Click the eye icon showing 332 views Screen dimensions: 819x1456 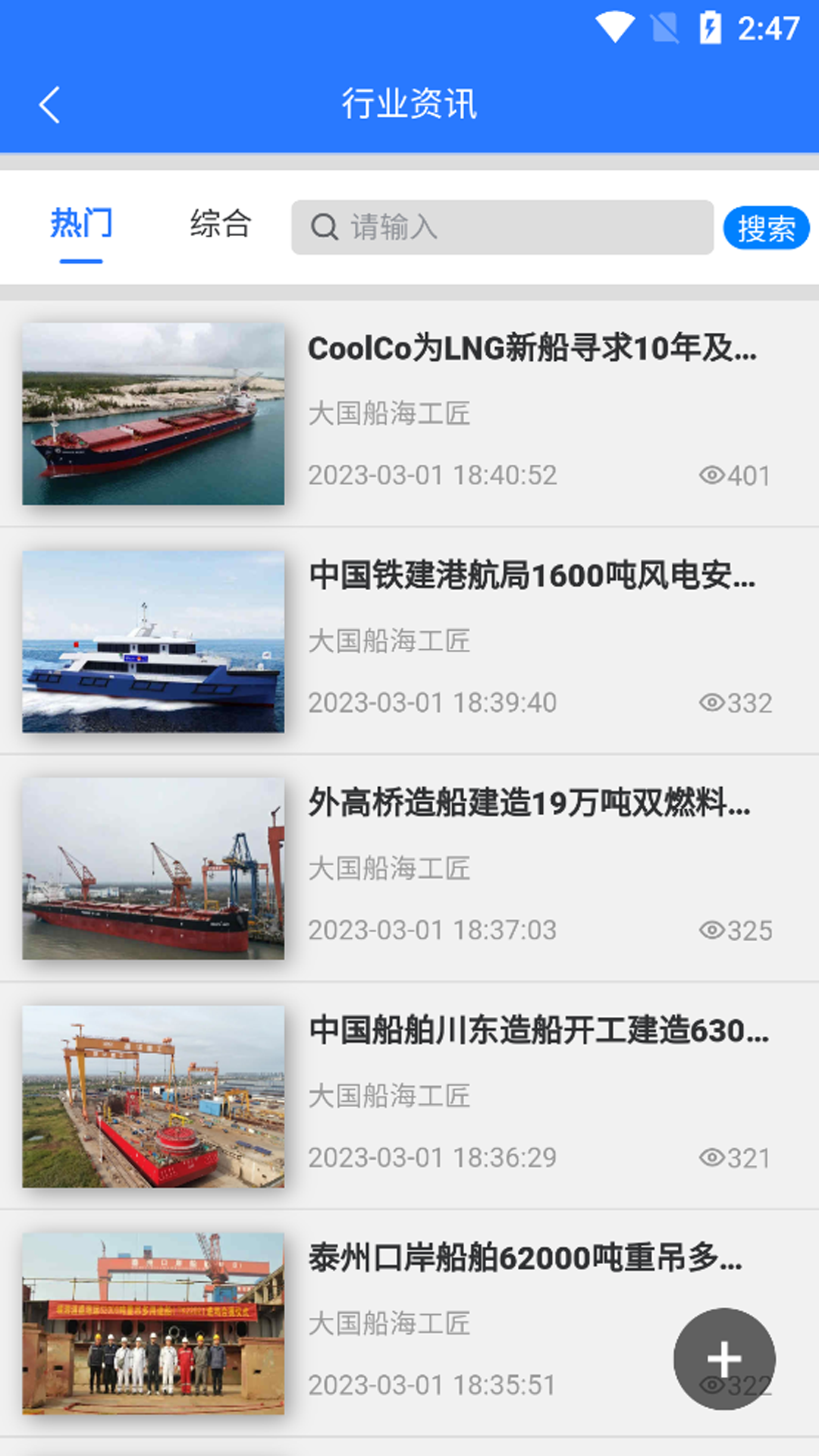coord(711,703)
